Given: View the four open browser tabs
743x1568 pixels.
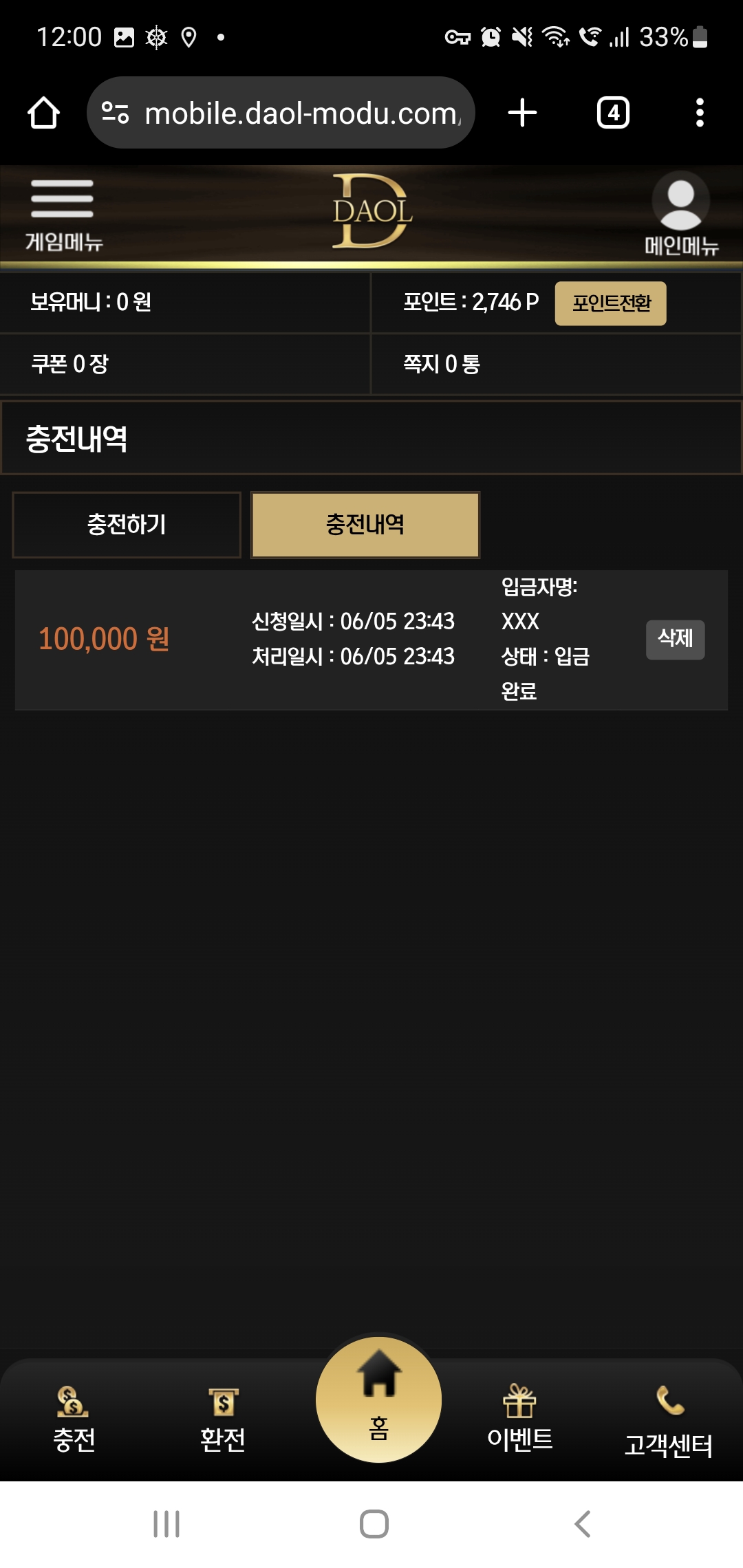Looking at the screenshot, I should coord(613,113).
